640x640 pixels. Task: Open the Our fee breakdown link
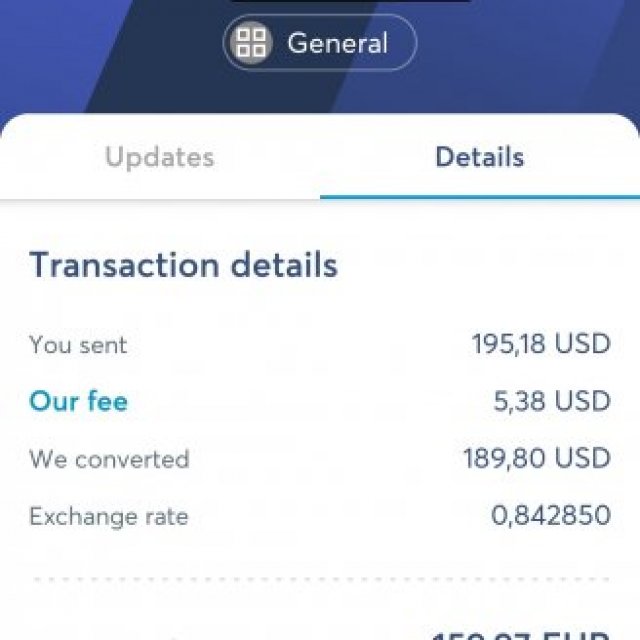click(x=79, y=402)
